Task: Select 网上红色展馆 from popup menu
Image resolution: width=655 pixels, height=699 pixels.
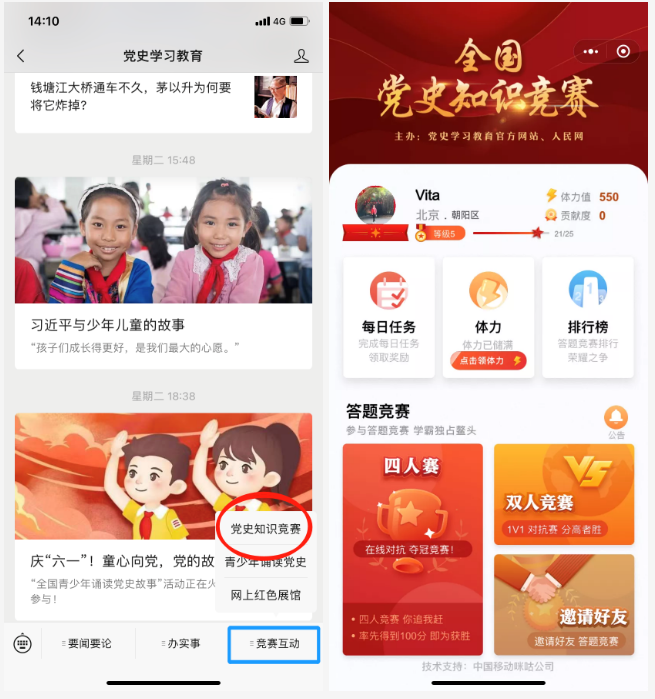Action: click(x=265, y=594)
